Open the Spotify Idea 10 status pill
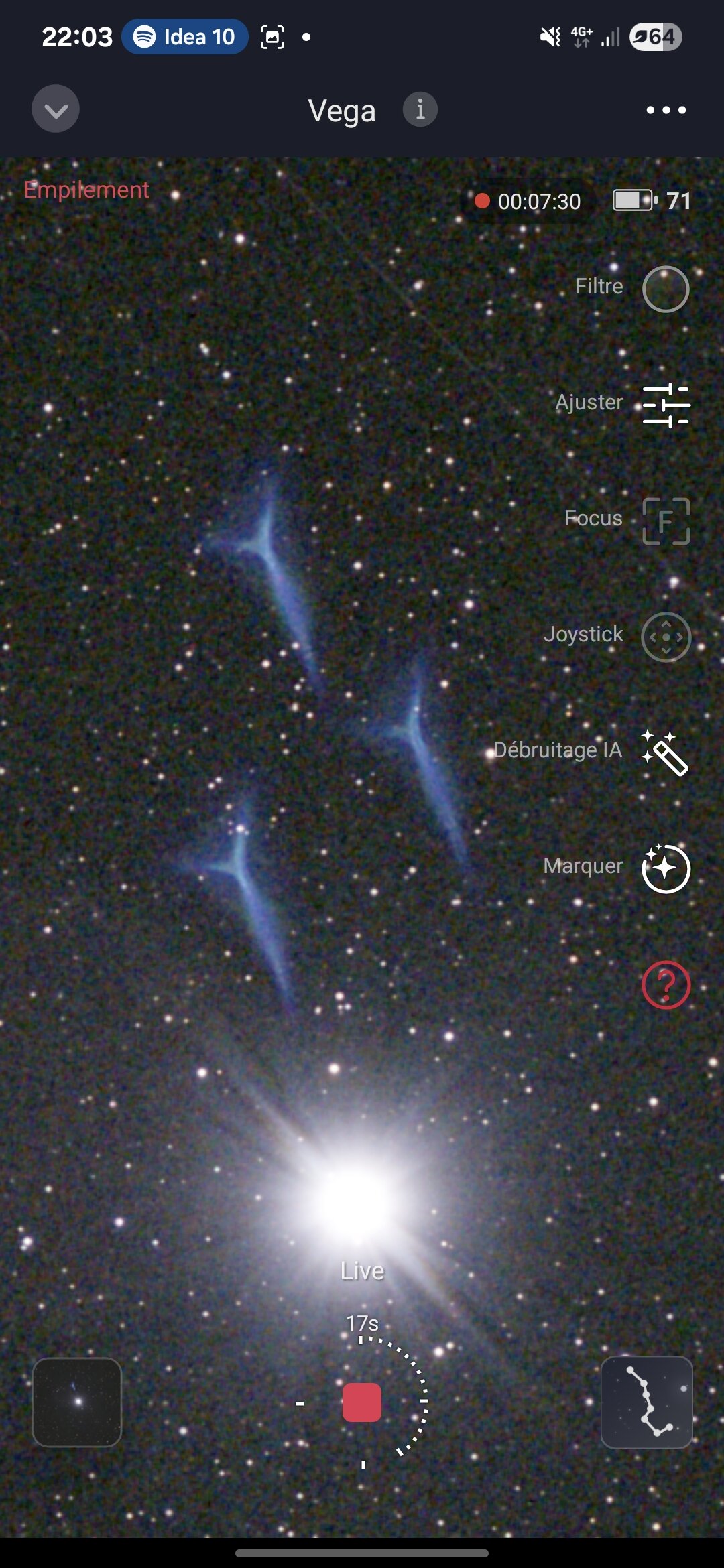The width and height of the screenshot is (724, 1568). click(185, 37)
